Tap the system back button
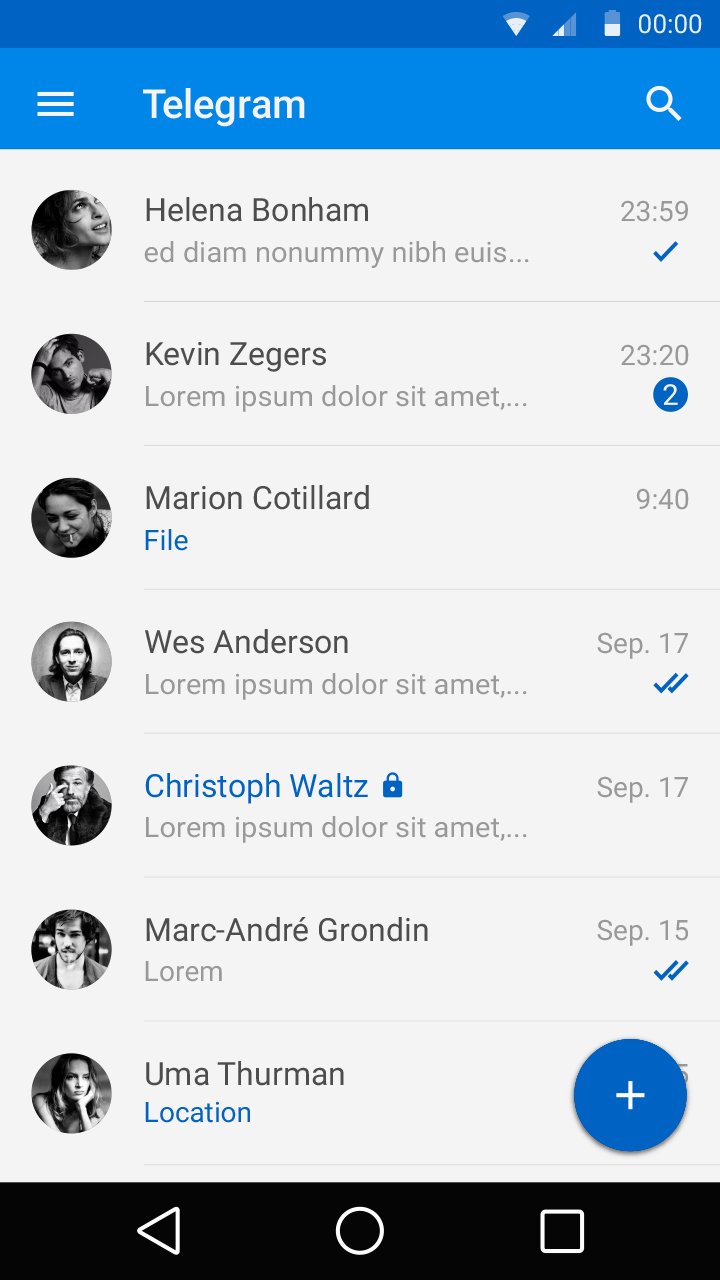 click(159, 1231)
